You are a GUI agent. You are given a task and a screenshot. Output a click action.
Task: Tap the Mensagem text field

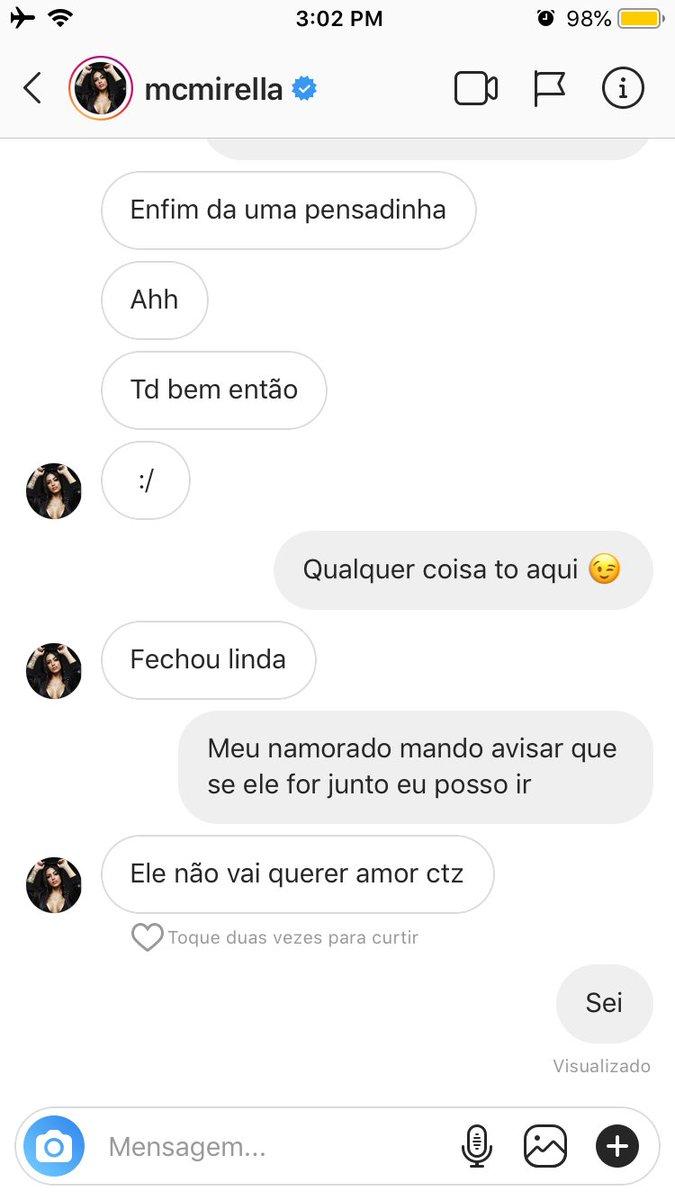coord(270,1146)
